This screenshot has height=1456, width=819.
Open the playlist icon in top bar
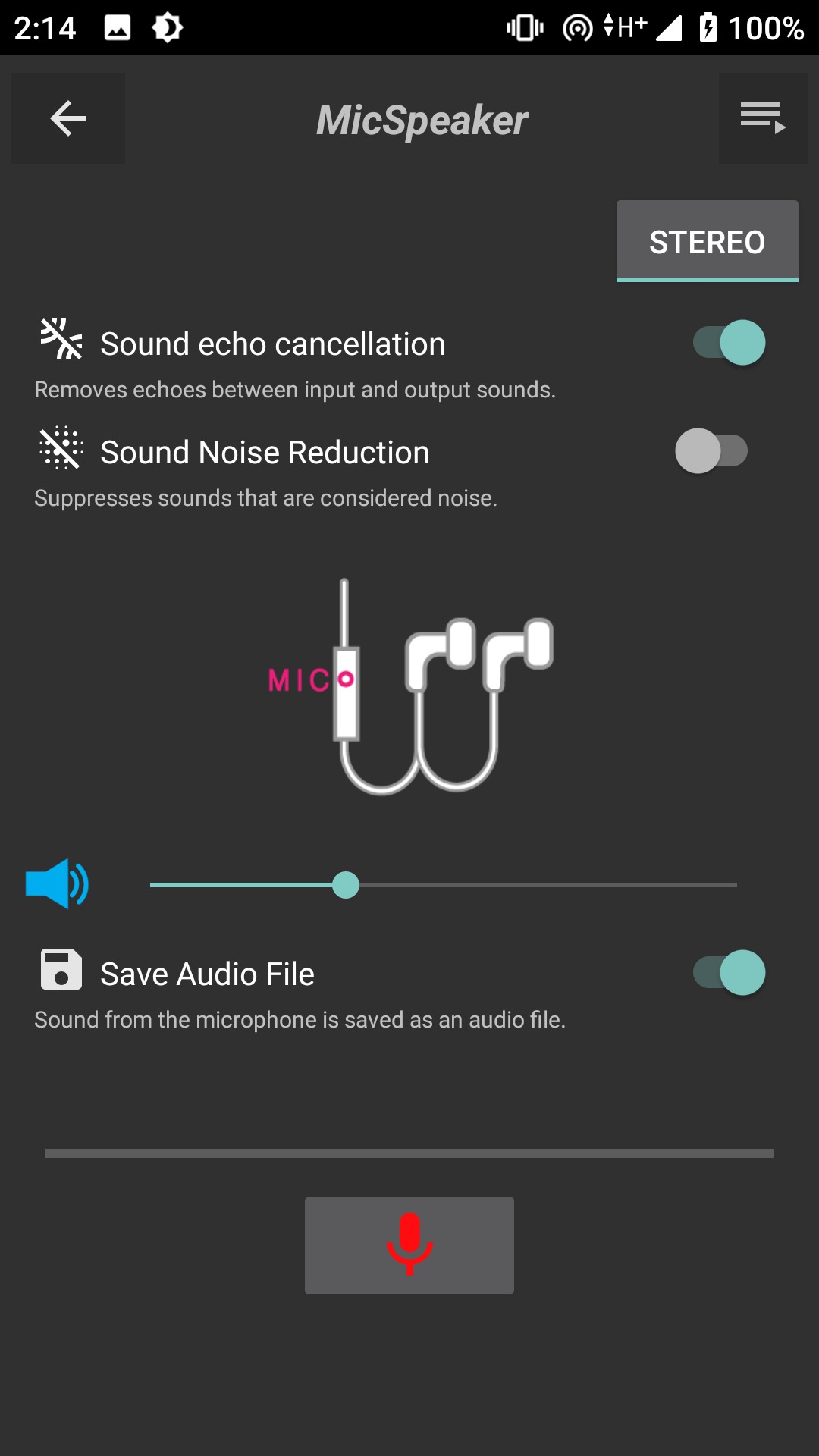(x=763, y=118)
